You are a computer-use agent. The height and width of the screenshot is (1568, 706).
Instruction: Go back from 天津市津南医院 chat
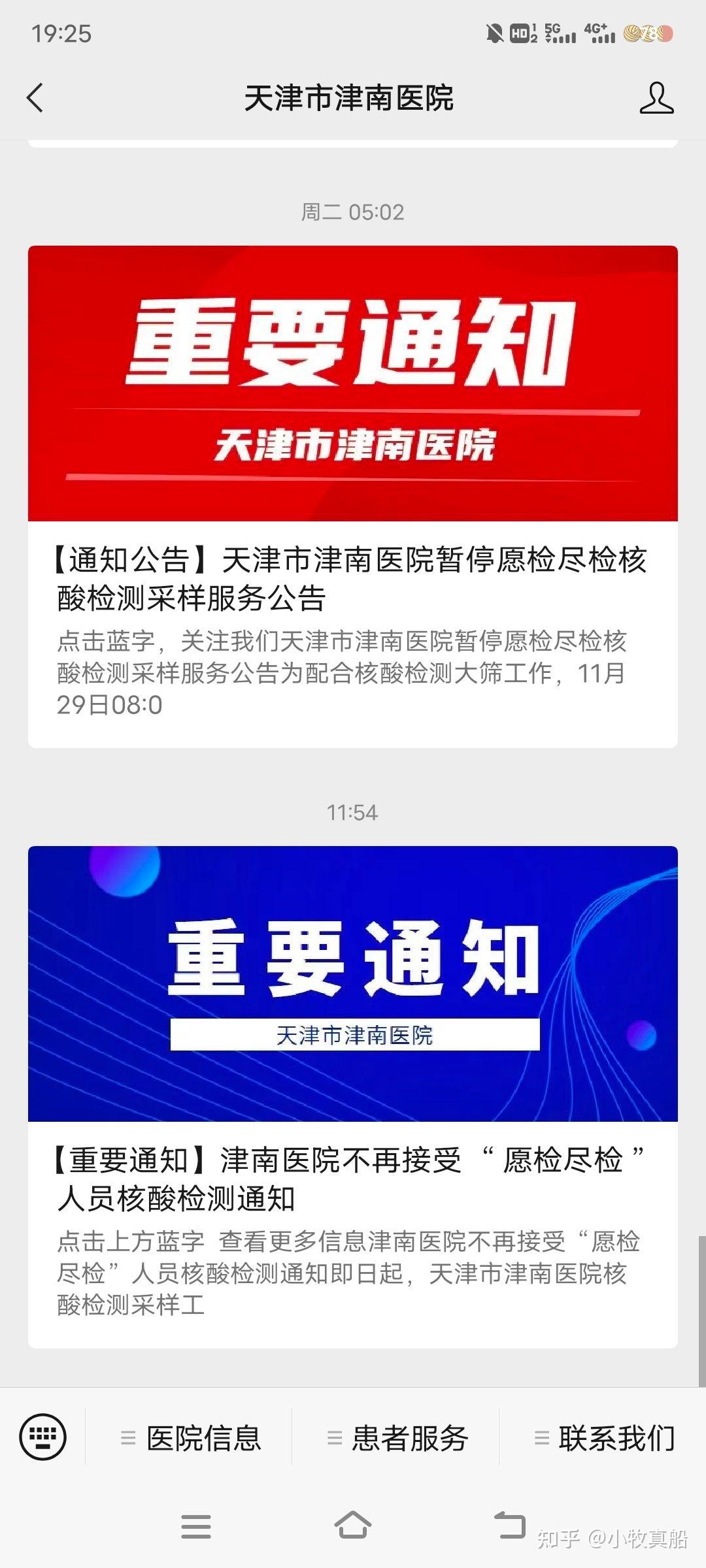35,98
